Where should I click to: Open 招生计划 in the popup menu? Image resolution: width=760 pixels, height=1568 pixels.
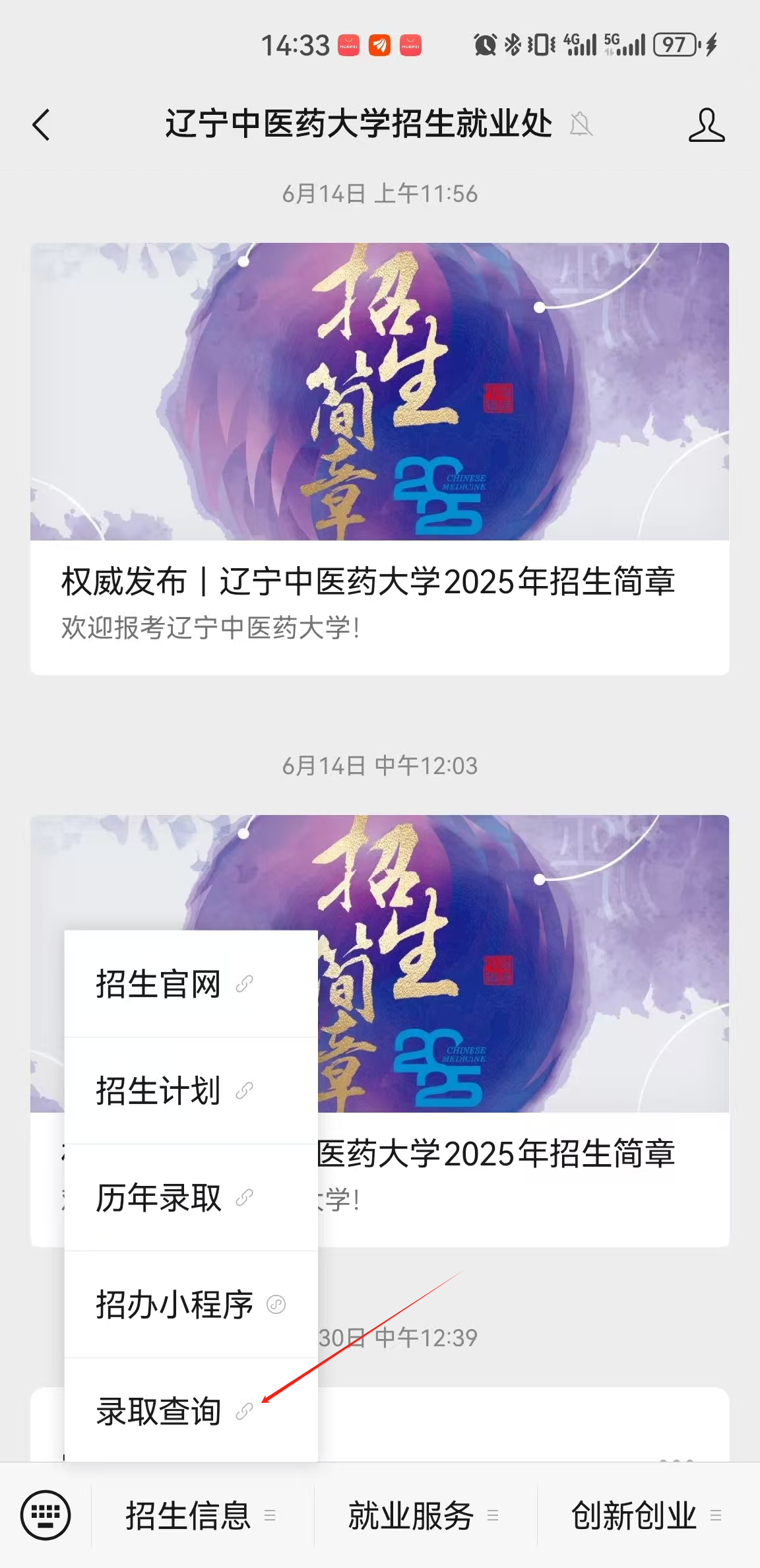click(174, 1090)
